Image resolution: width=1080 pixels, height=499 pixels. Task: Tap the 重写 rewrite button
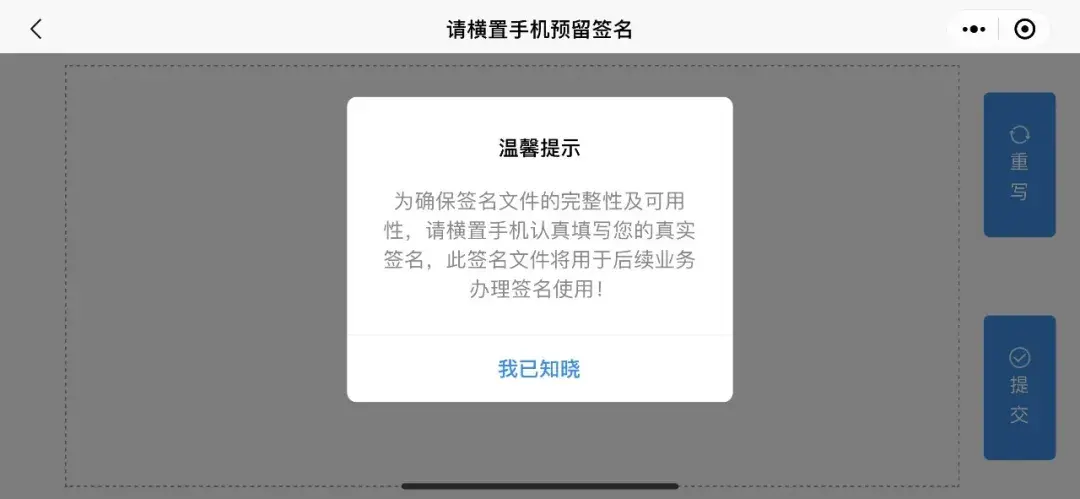[x=1019, y=165]
